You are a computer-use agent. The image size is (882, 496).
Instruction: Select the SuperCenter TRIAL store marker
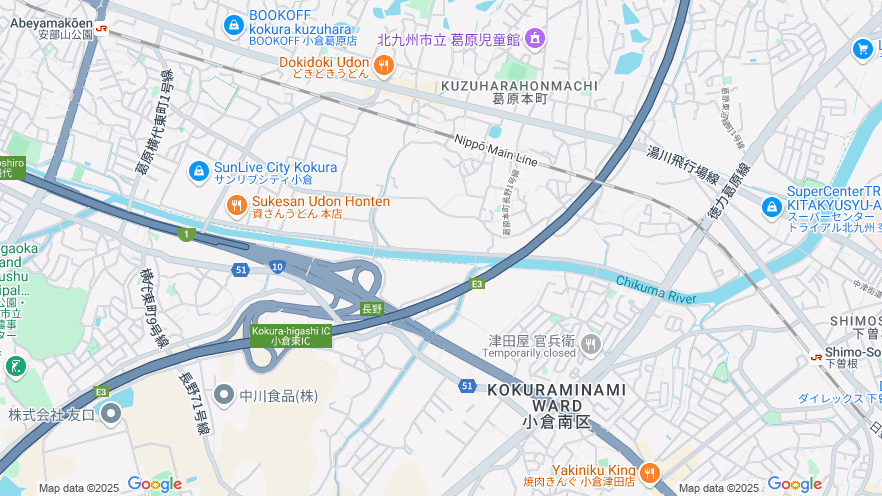[771, 207]
